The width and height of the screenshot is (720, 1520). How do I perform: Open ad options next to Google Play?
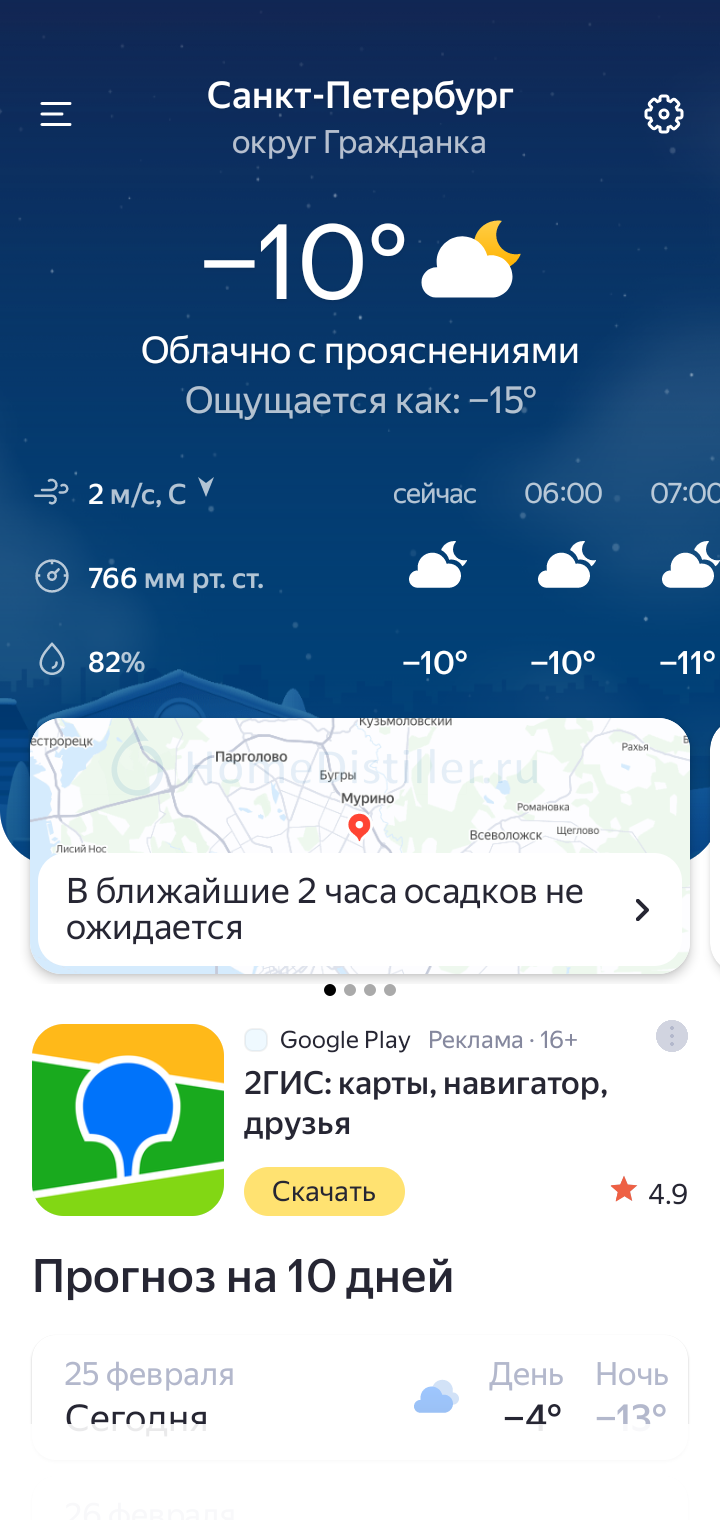[672, 1037]
